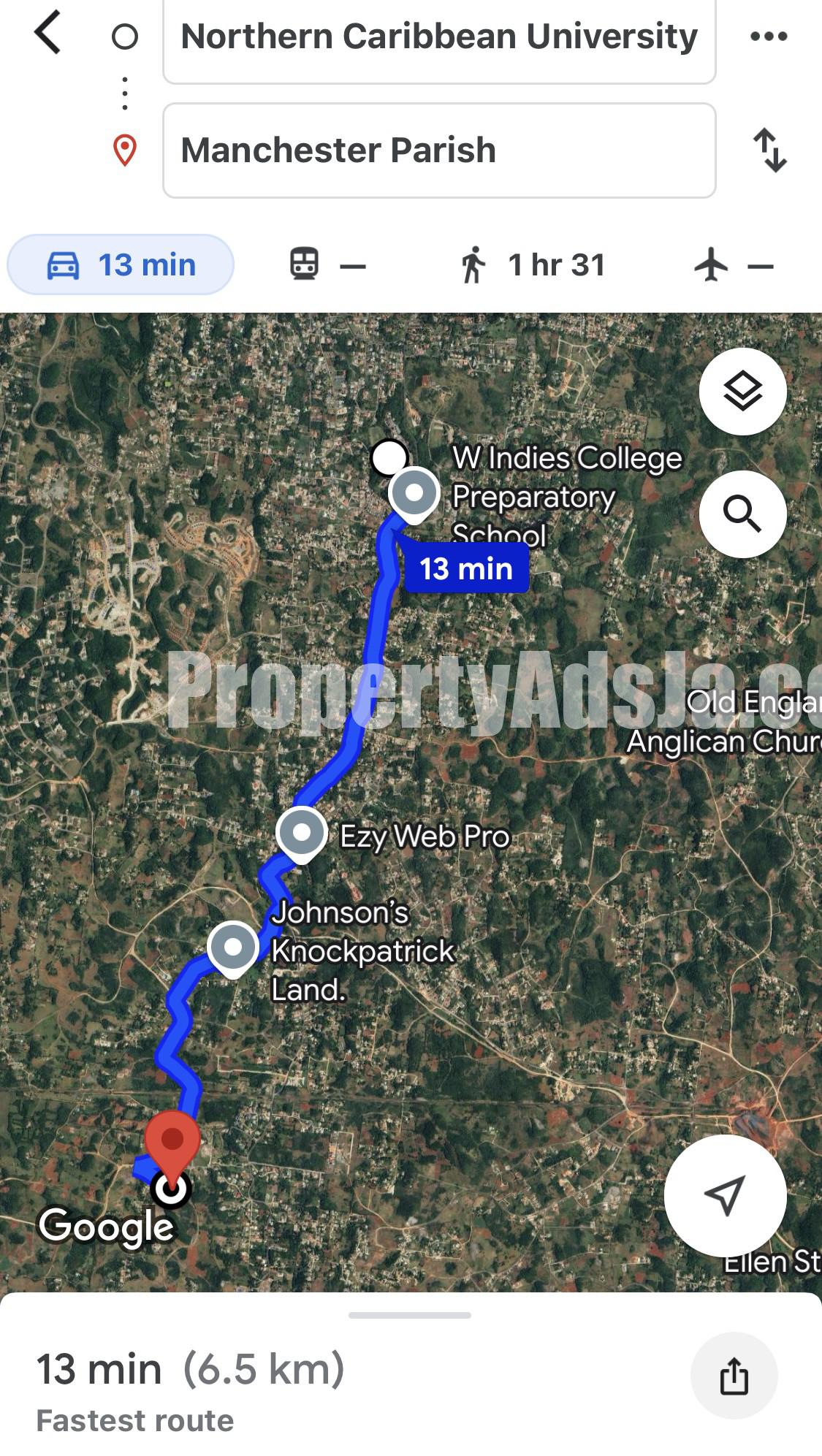Screen dimensions: 822x1456
Task: Swap the start and destination
Action: pyautogui.click(x=769, y=150)
